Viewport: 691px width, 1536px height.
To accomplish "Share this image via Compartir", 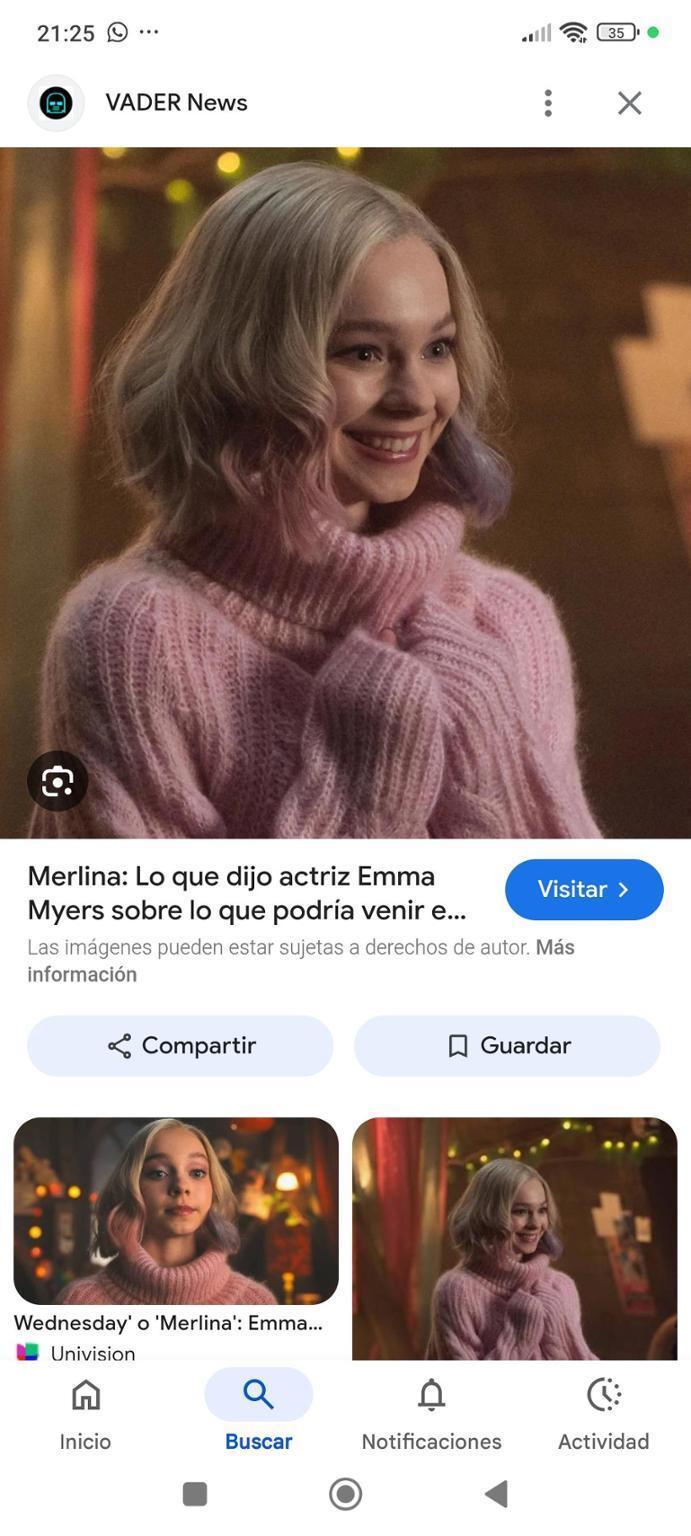I will click(180, 1046).
